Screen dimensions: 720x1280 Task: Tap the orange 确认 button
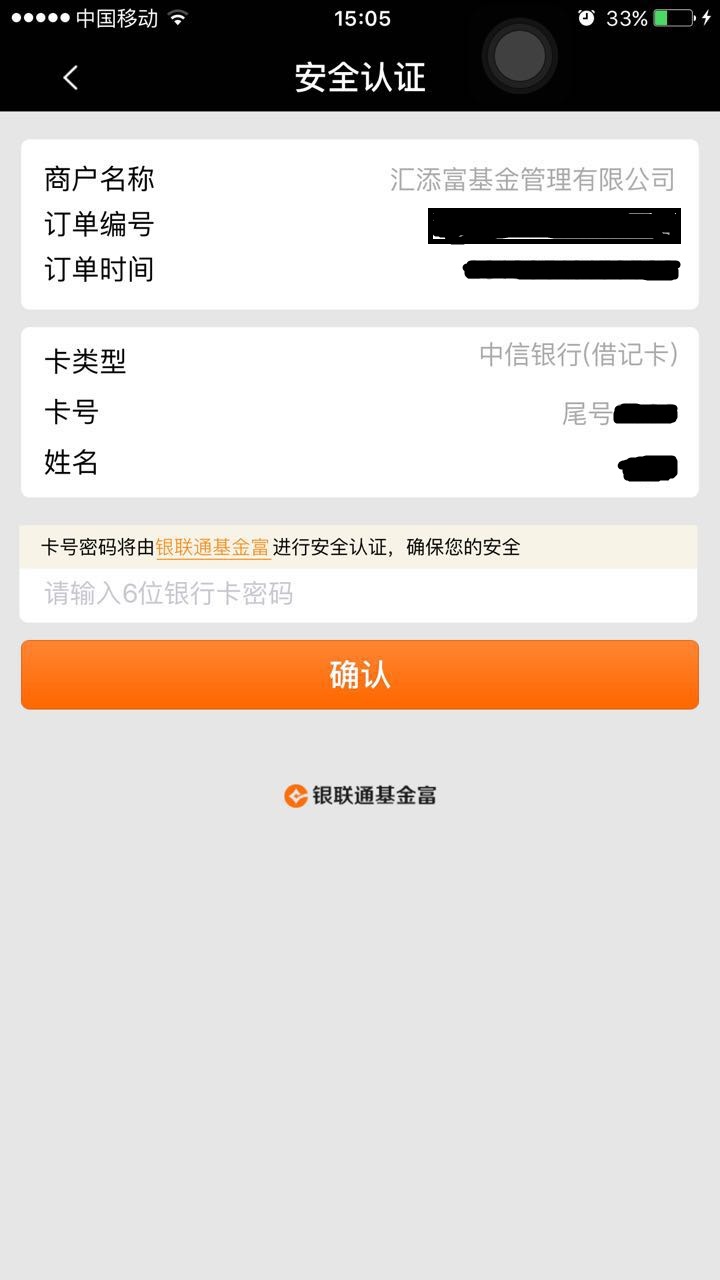(x=360, y=675)
